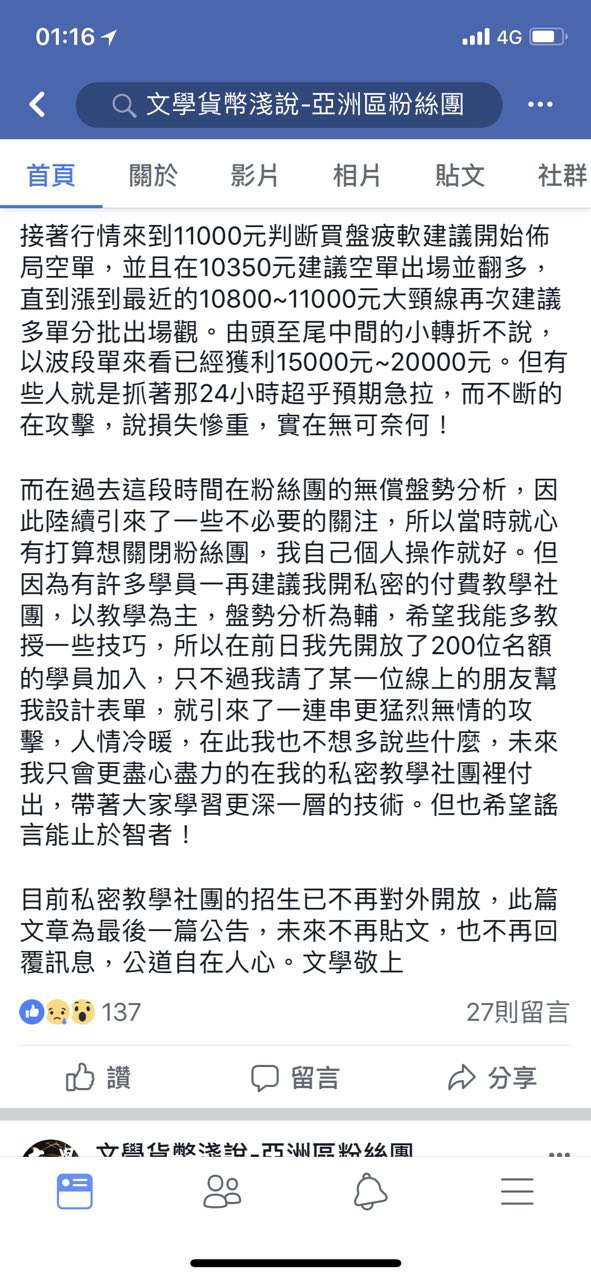
Task: Go back with the top-left arrow
Action: pos(37,104)
